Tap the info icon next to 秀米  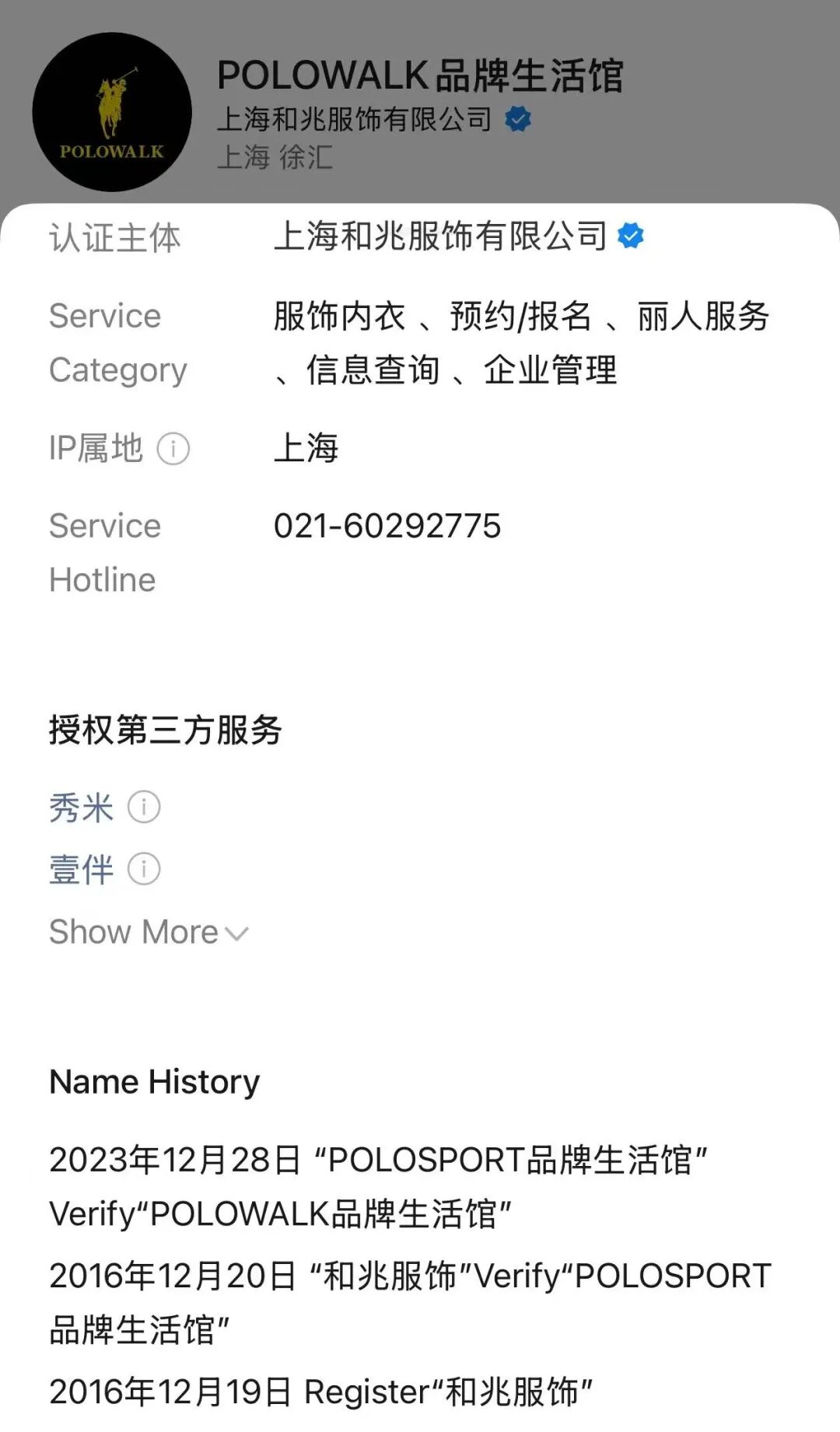[x=144, y=807]
